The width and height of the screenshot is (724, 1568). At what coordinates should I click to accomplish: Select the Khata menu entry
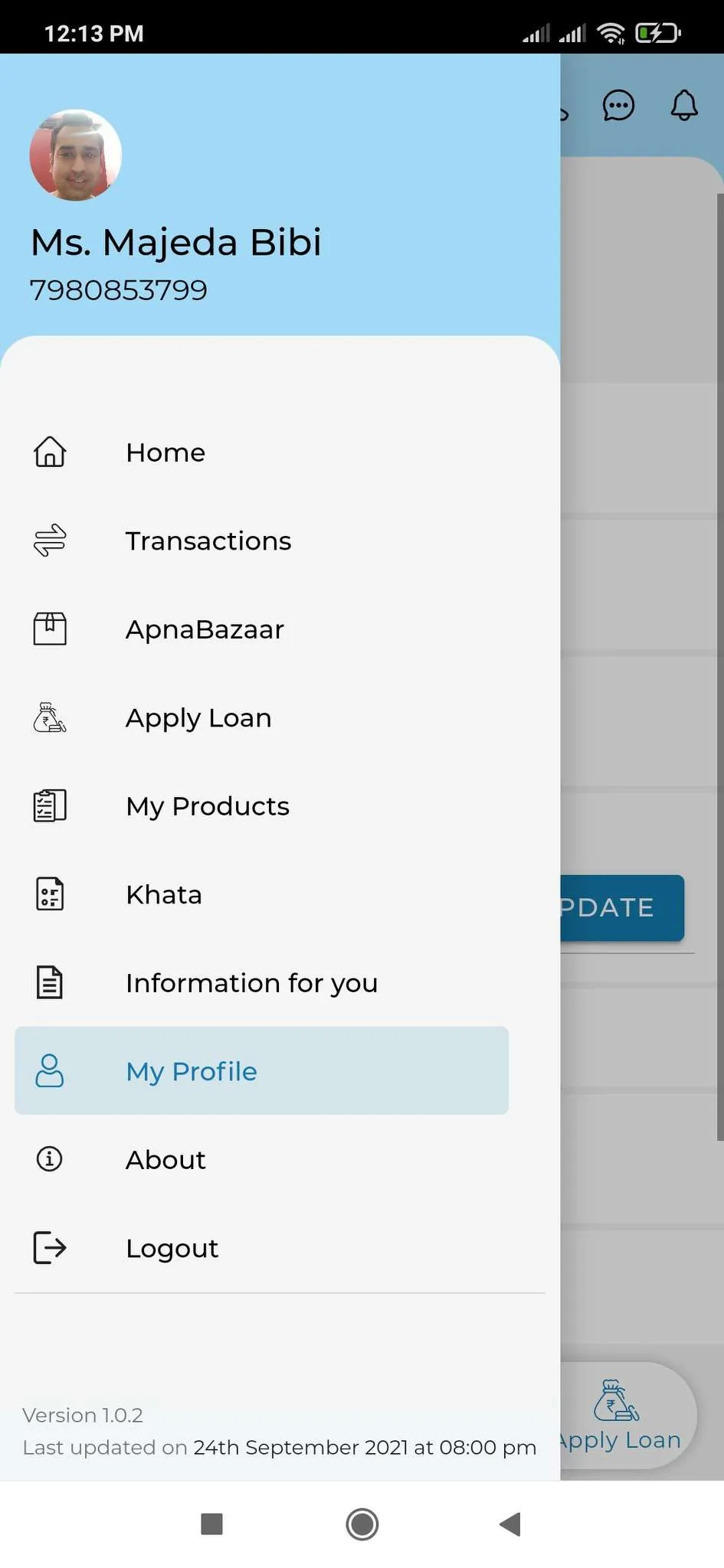[x=163, y=893]
